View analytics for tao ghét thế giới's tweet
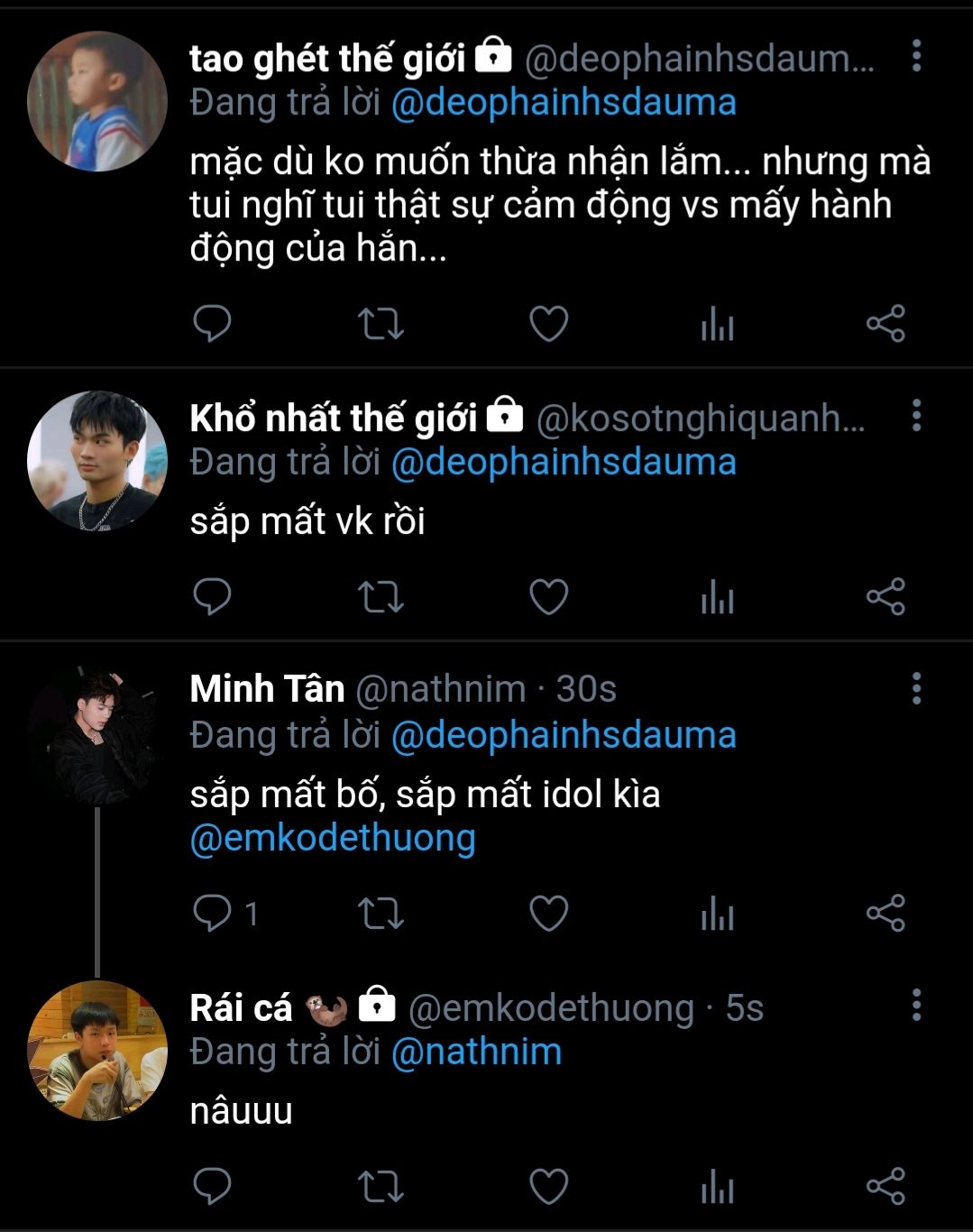Image resolution: width=973 pixels, height=1232 pixels. 717,324
